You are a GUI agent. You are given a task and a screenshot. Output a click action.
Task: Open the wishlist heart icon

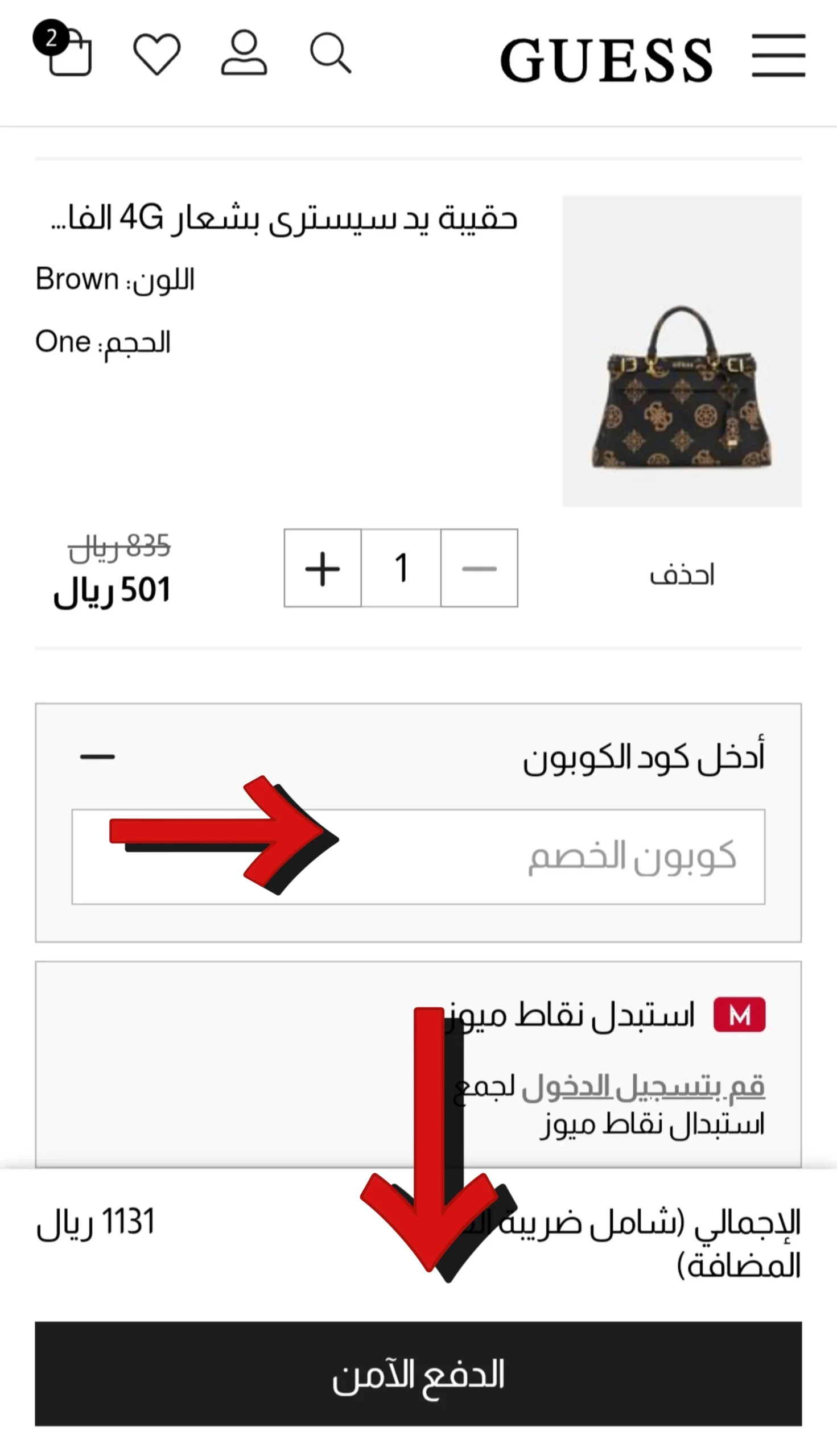click(156, 54)
